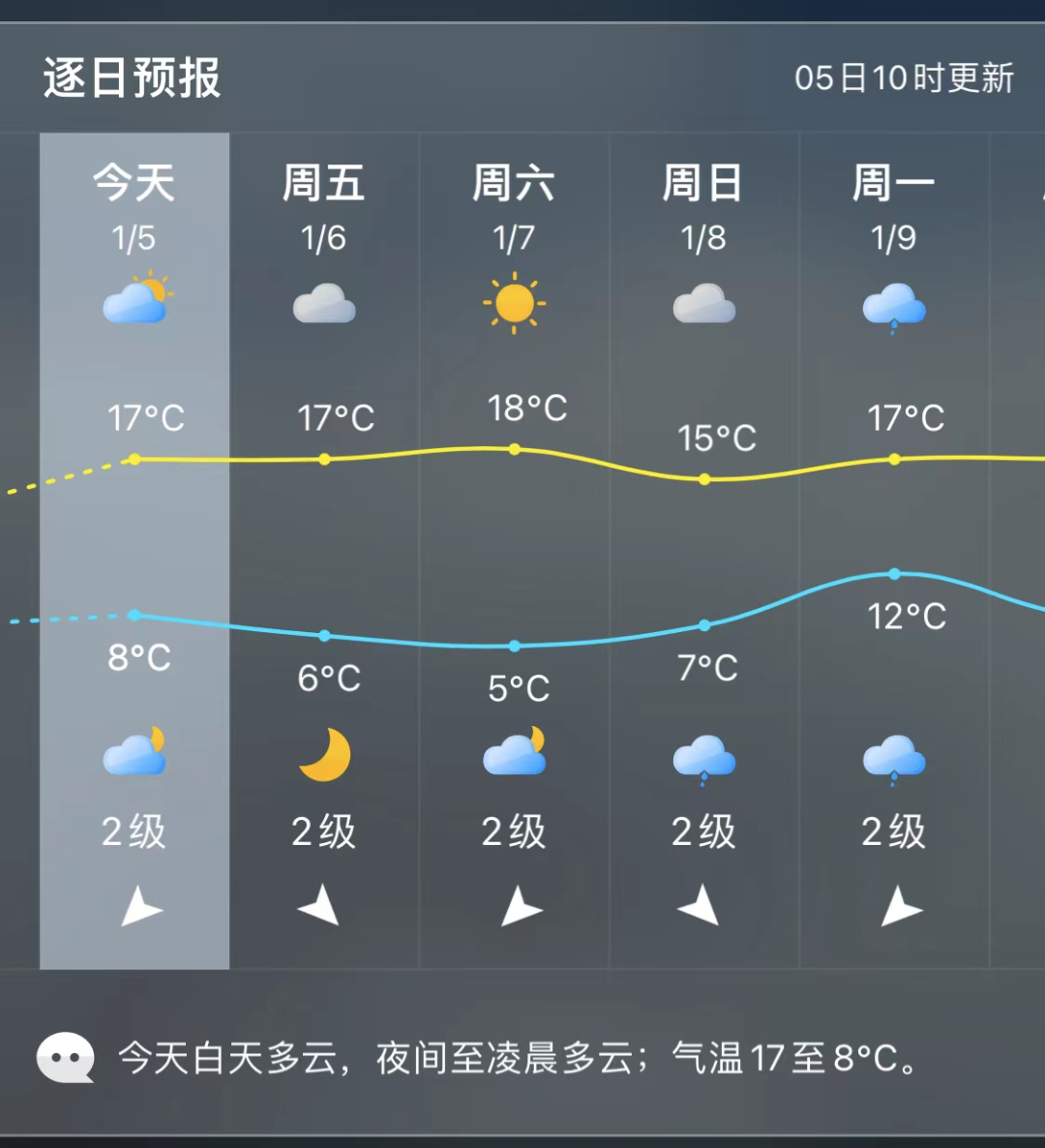Choose the 周日 1/8 forecast column

(703, 550)
